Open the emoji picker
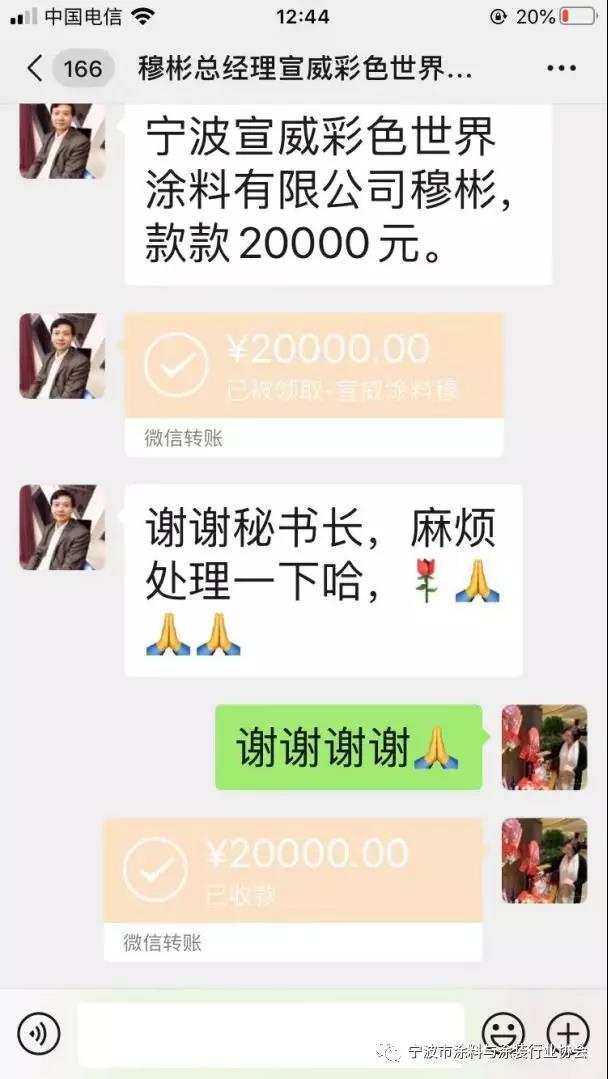 tap(503, 1033)
